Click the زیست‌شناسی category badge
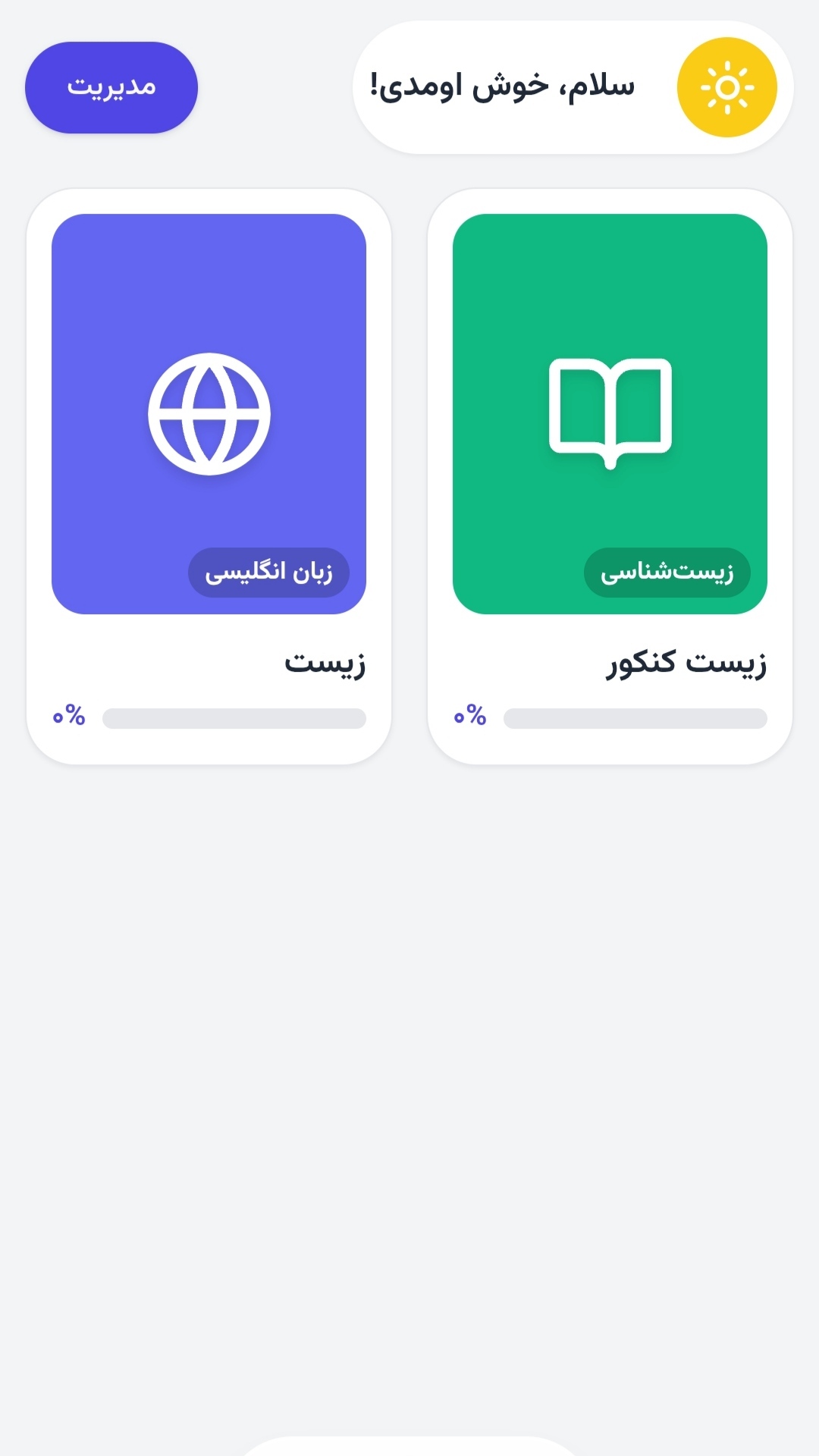The height and width of the screenshot is (1456, 819). pos(668,573)
